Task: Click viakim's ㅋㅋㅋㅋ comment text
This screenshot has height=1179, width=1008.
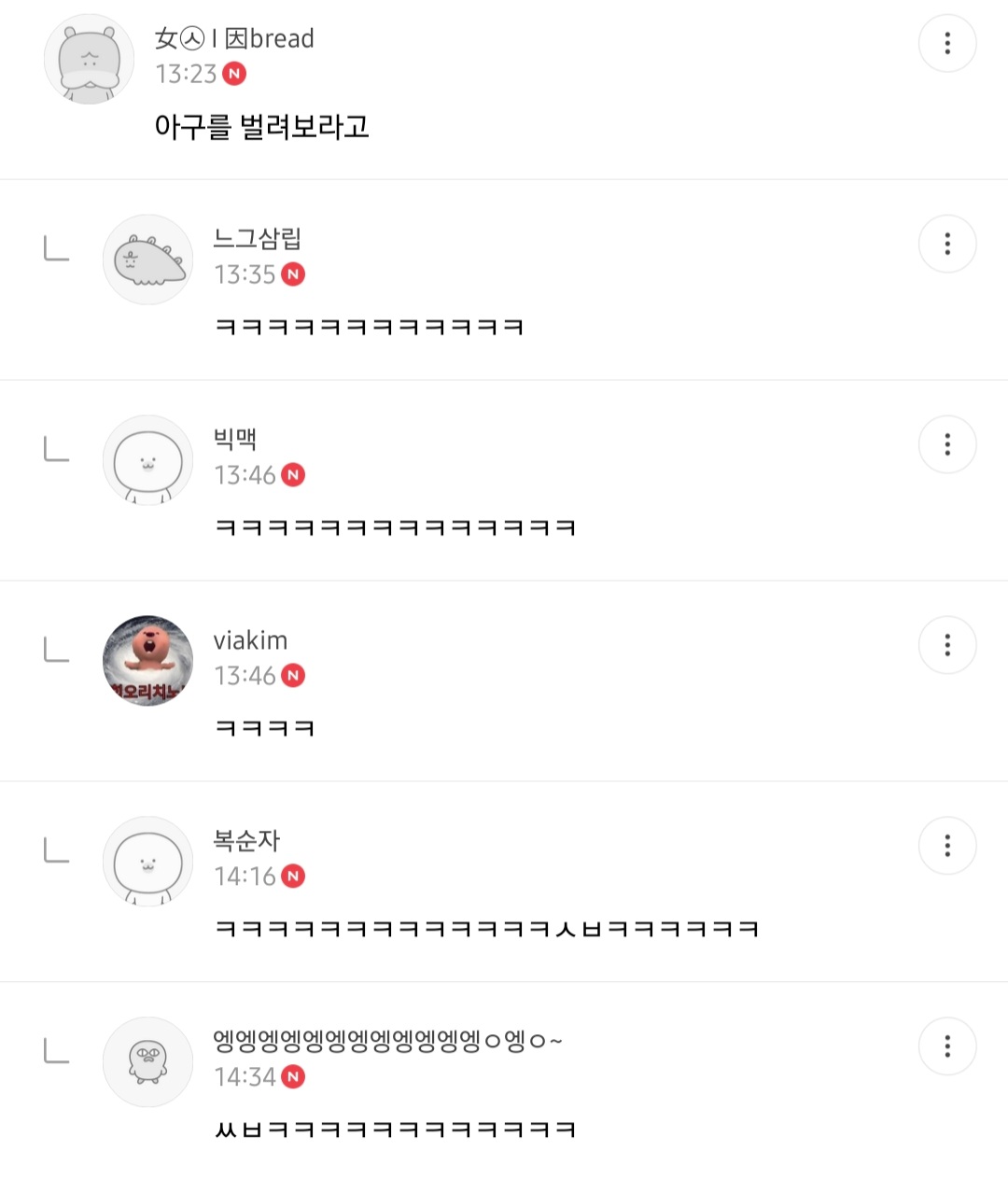Action: 264,727
